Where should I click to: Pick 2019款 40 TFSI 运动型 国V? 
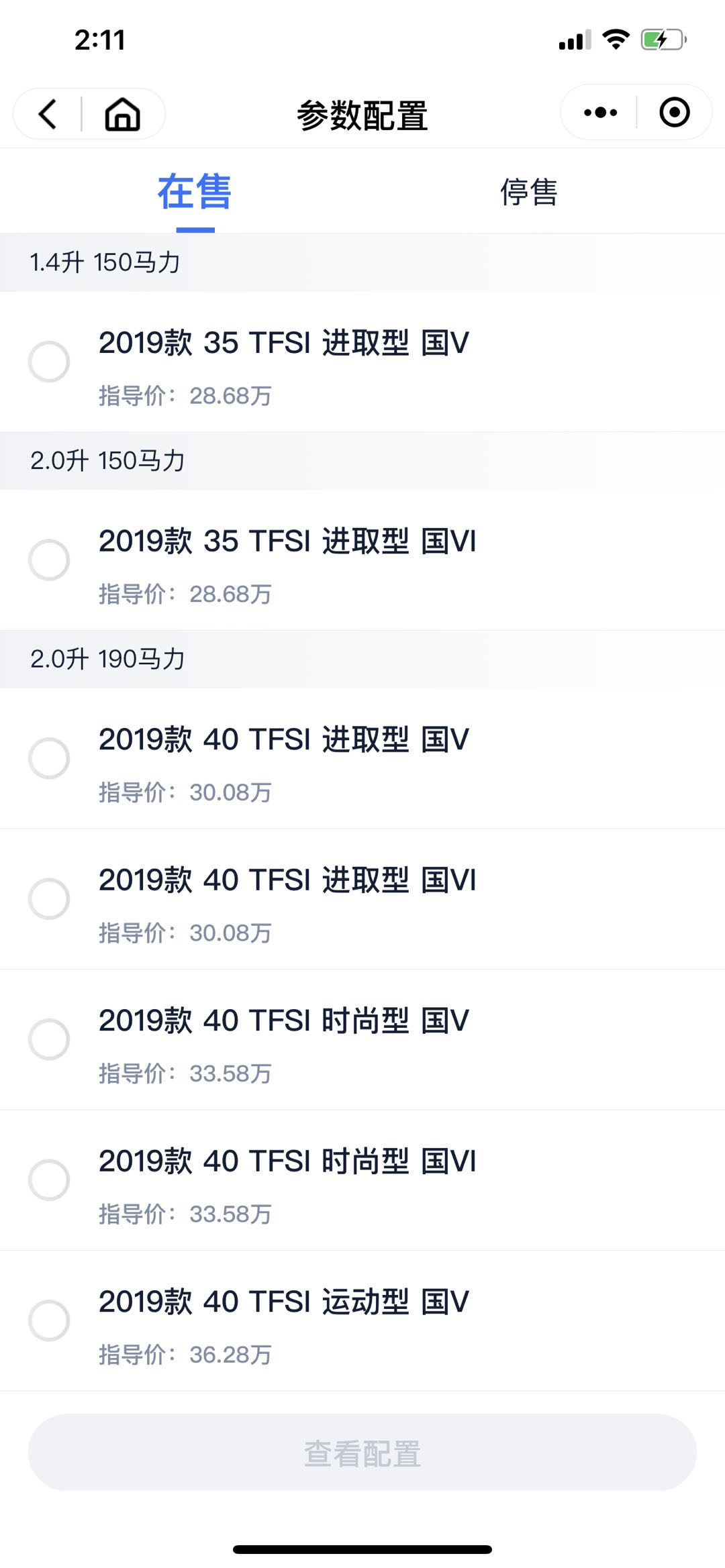(49, 1320)
